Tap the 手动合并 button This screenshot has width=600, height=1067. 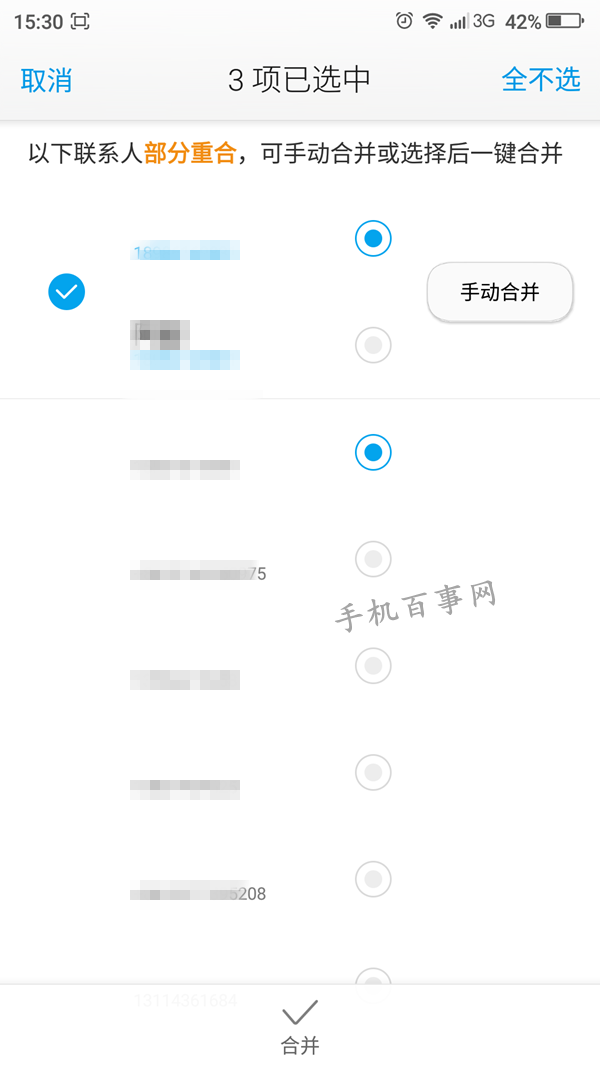pos(500,292)
